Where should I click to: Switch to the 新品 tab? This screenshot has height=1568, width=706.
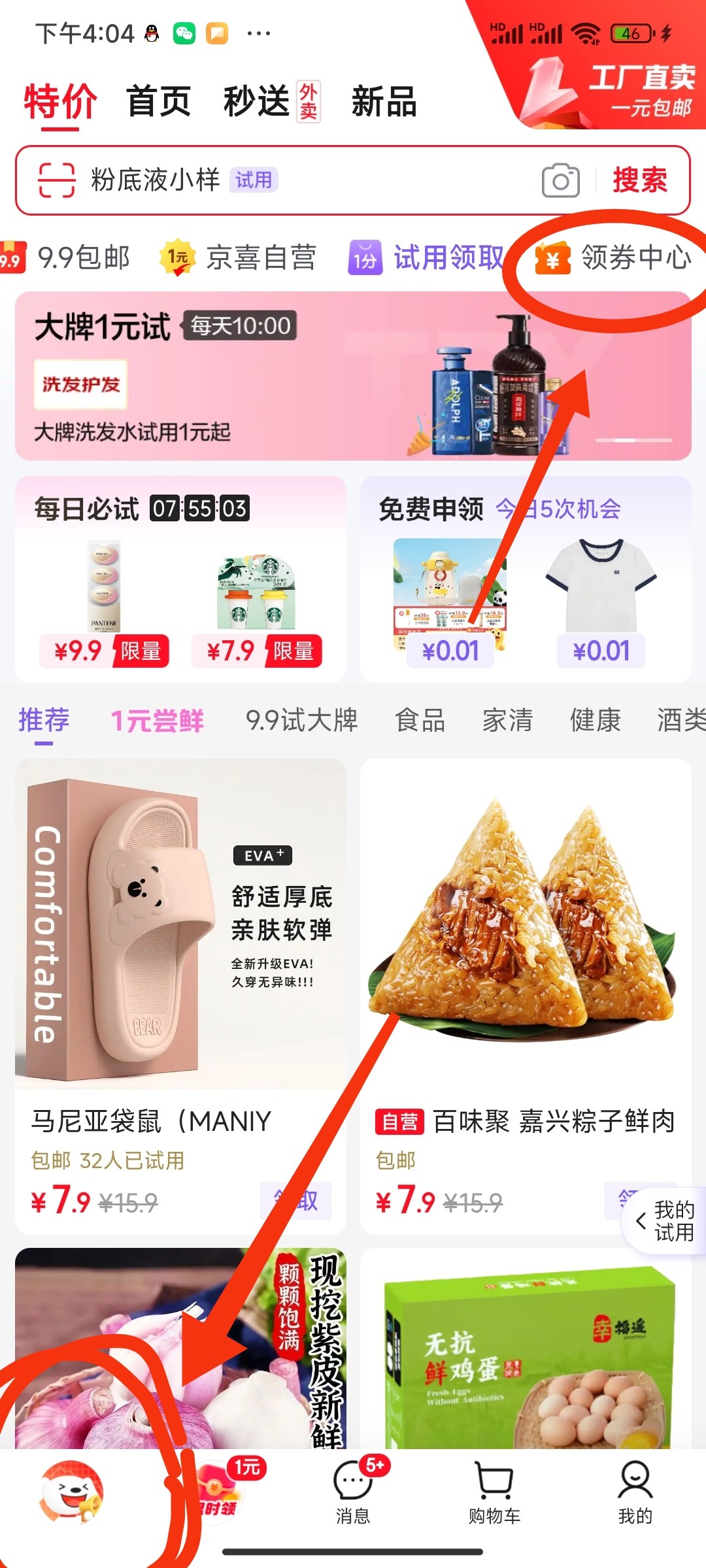click(x=384, y=102)
